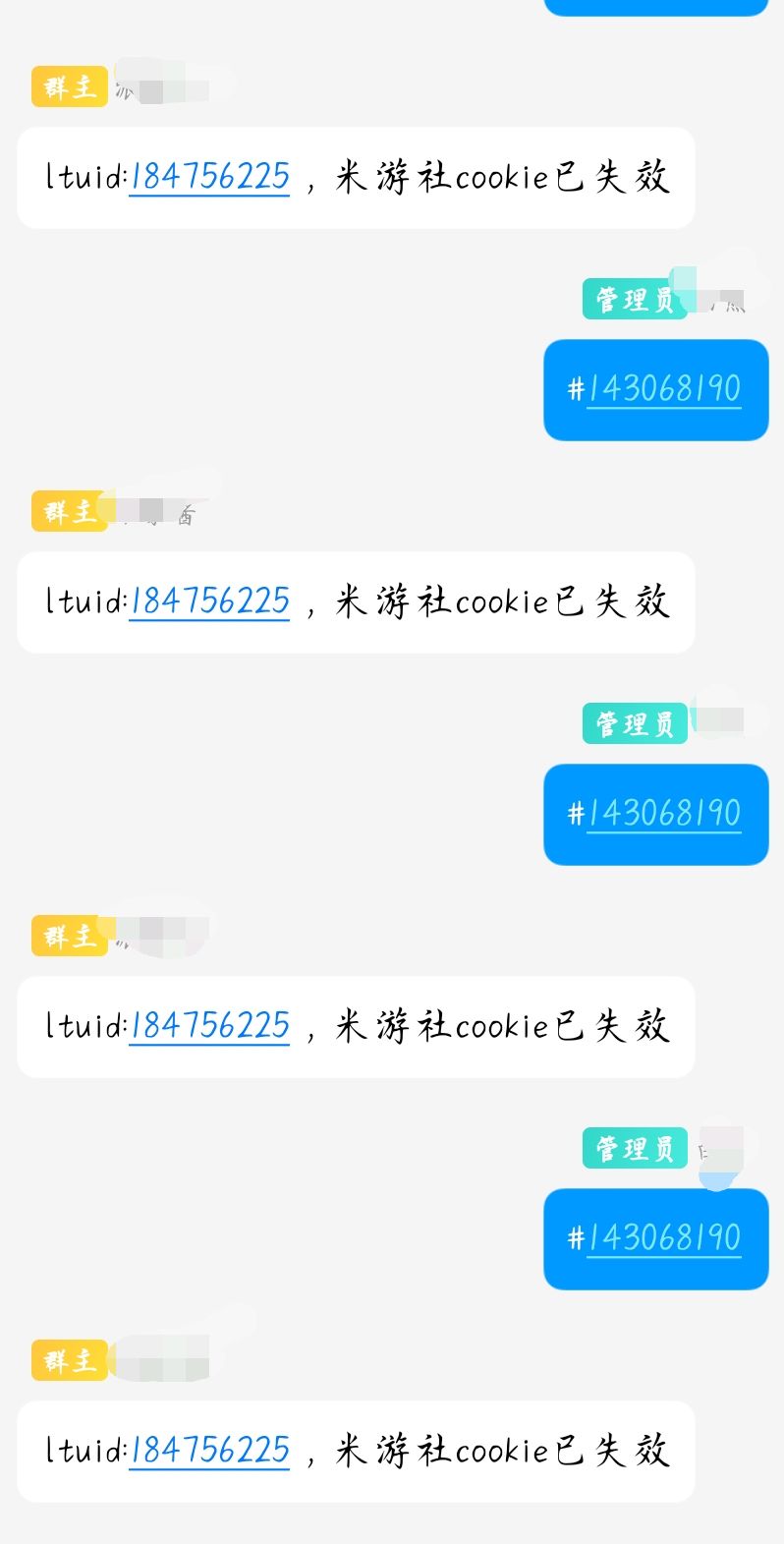
Task: Click the bottom 群主 badge
Action: click(x=69, y=1361)
